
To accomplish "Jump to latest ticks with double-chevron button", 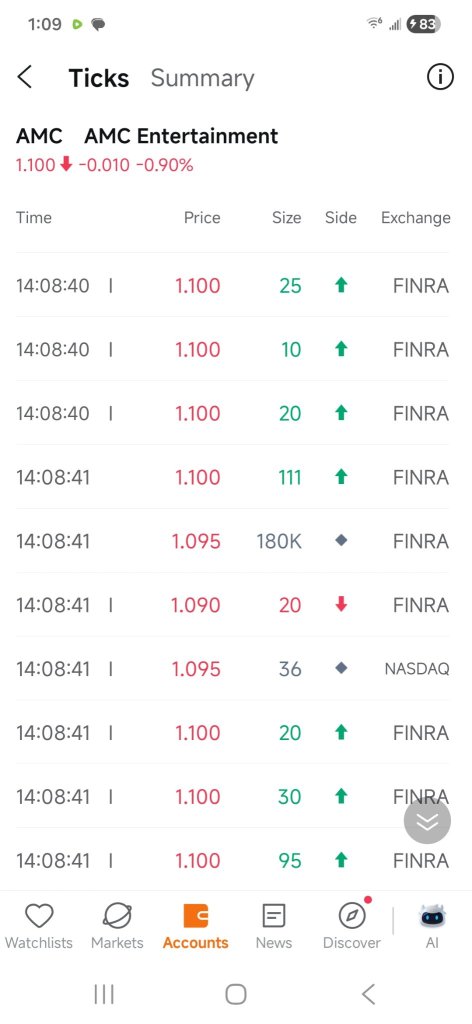I will pos(427,821).
